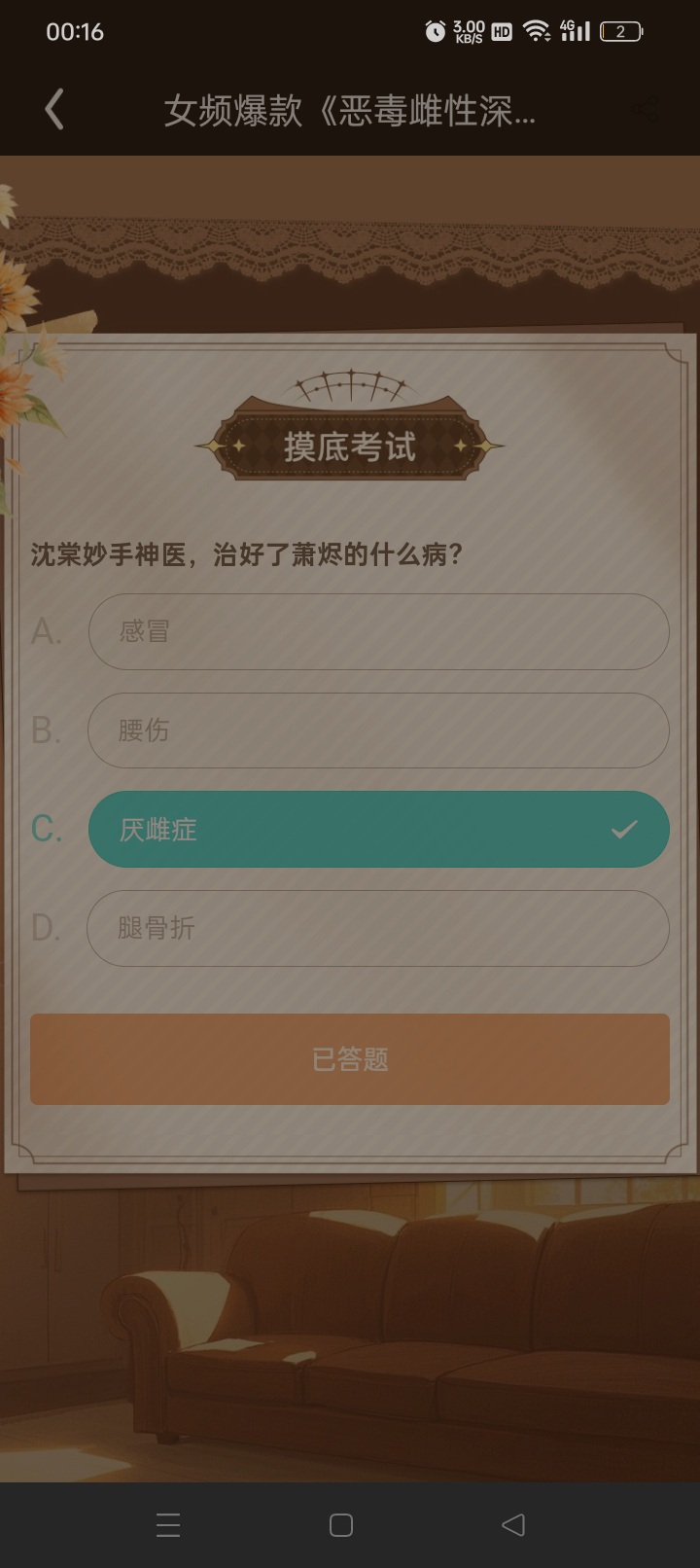The height and width of the screenshot is (1568, 700).
Task: Open the share icon in the header
Action: [x=645, y=110]
